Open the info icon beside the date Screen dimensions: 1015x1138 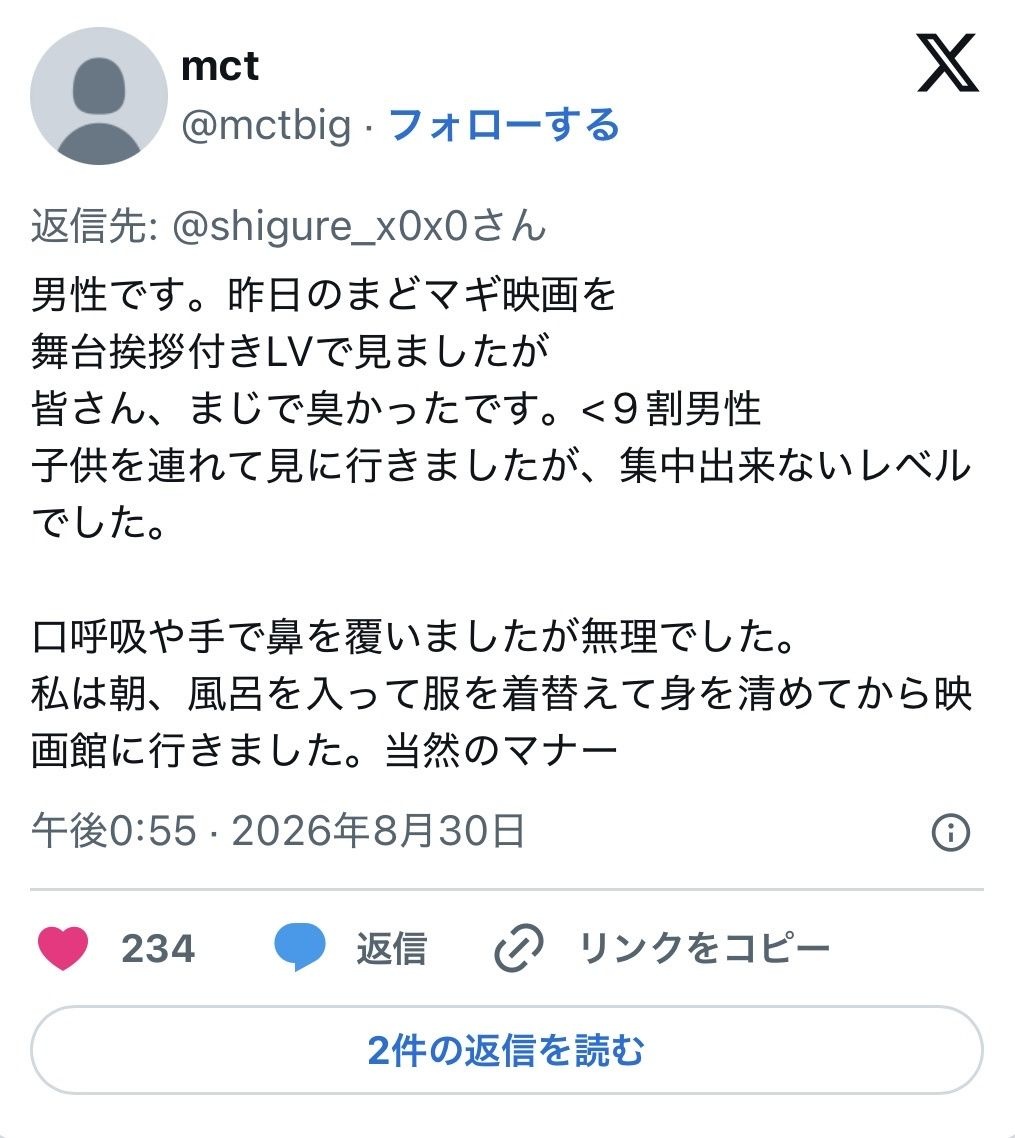click(950, 832)
